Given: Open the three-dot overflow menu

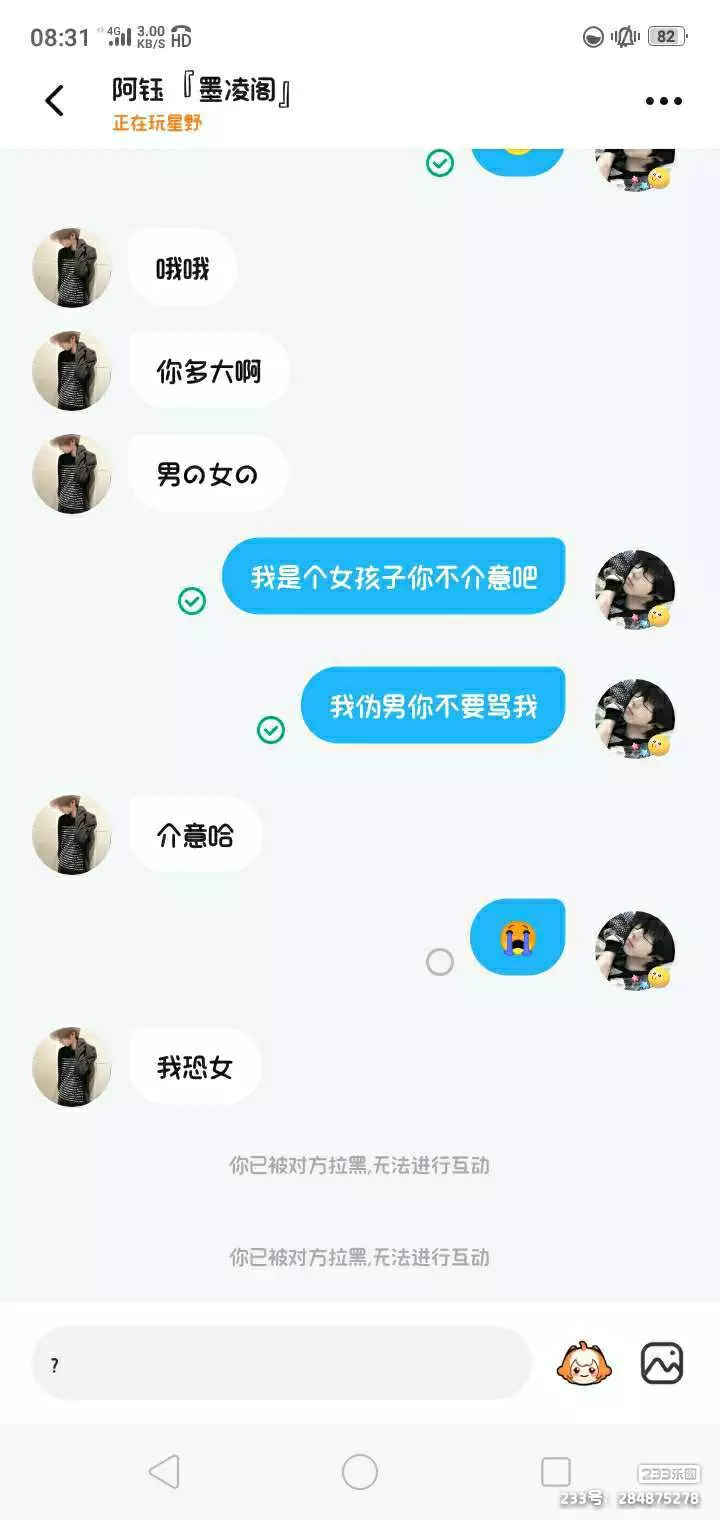Looking at the screenshot, I should (x=663, y=101).
